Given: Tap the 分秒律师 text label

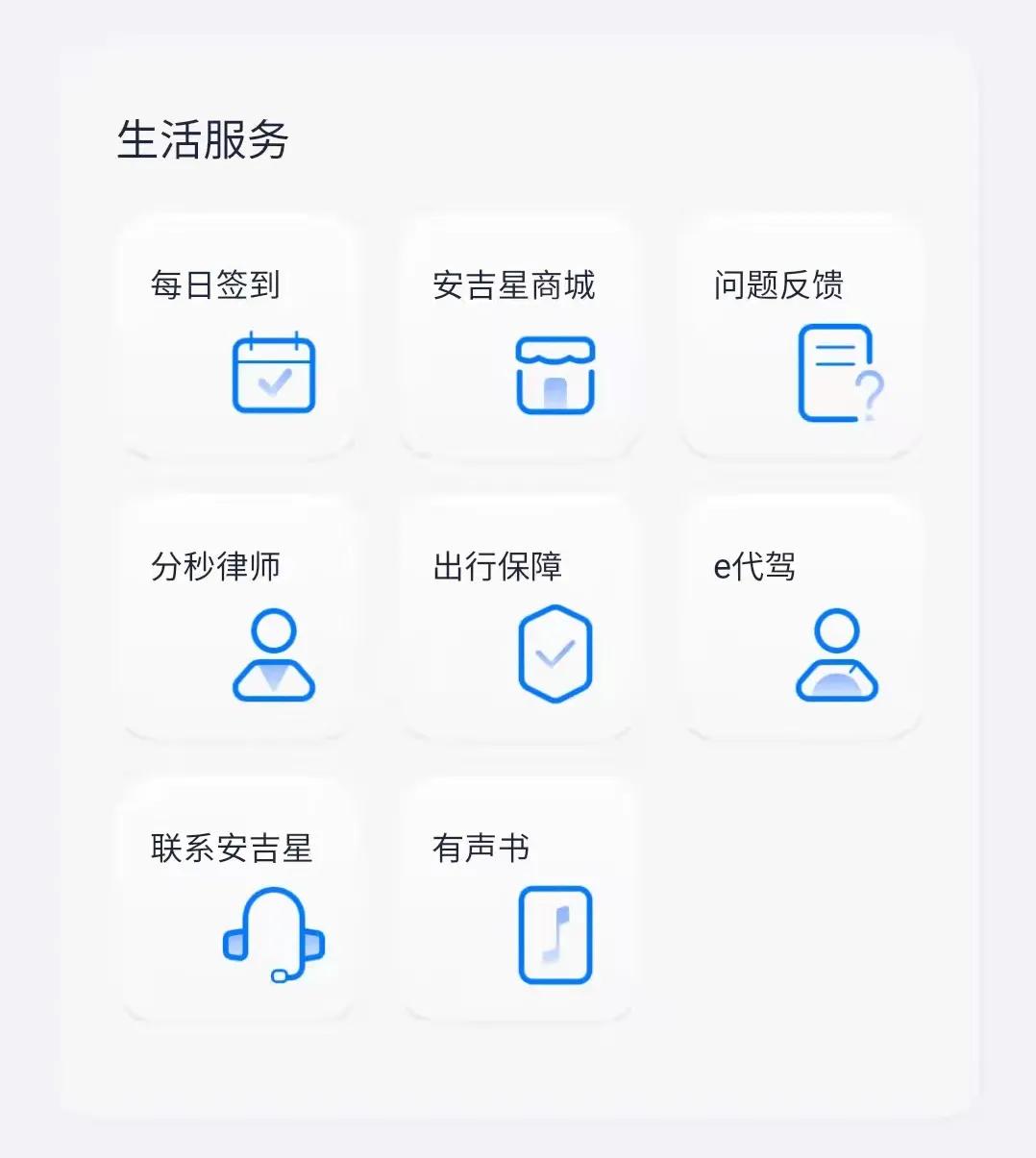Looking at the screenshot, I should pos(213,566).
